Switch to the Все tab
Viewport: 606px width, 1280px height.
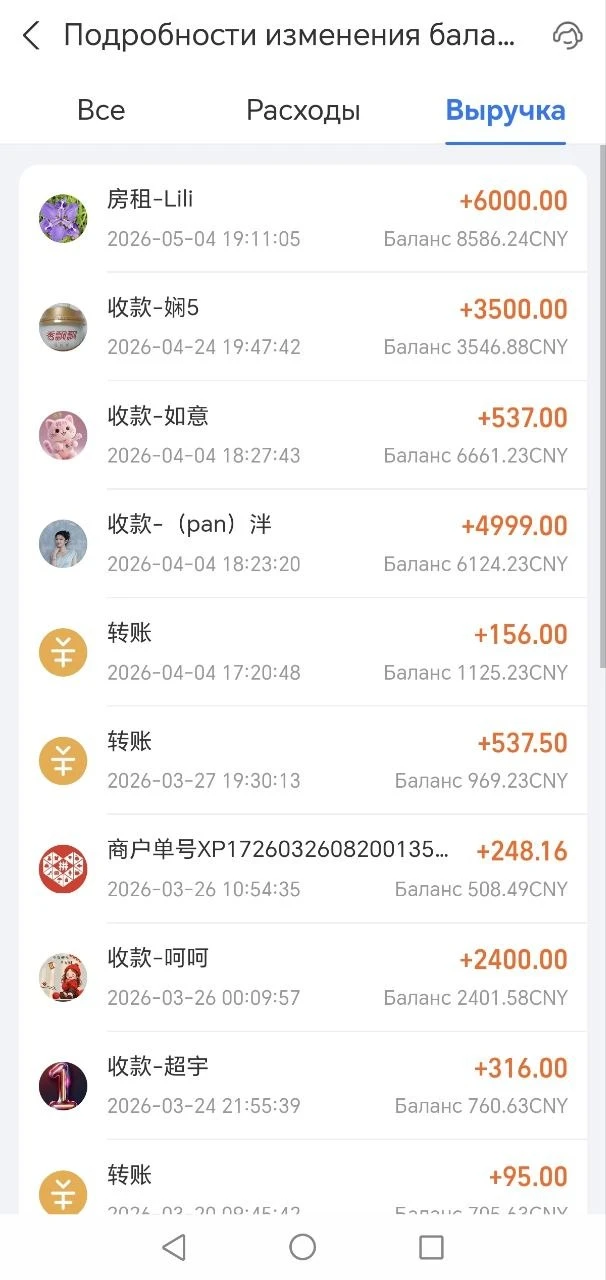101,110
